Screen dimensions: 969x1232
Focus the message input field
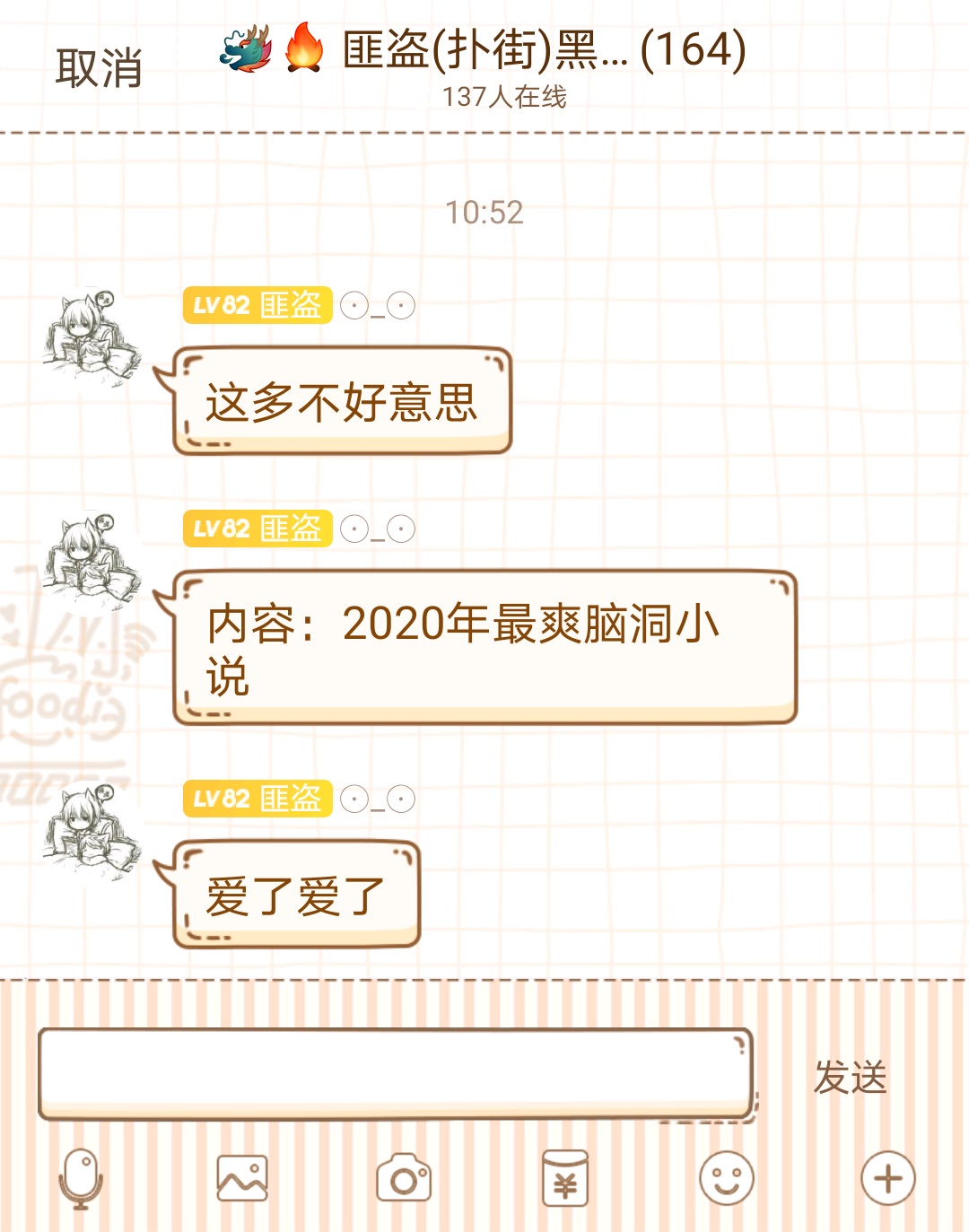point(395,1073)
